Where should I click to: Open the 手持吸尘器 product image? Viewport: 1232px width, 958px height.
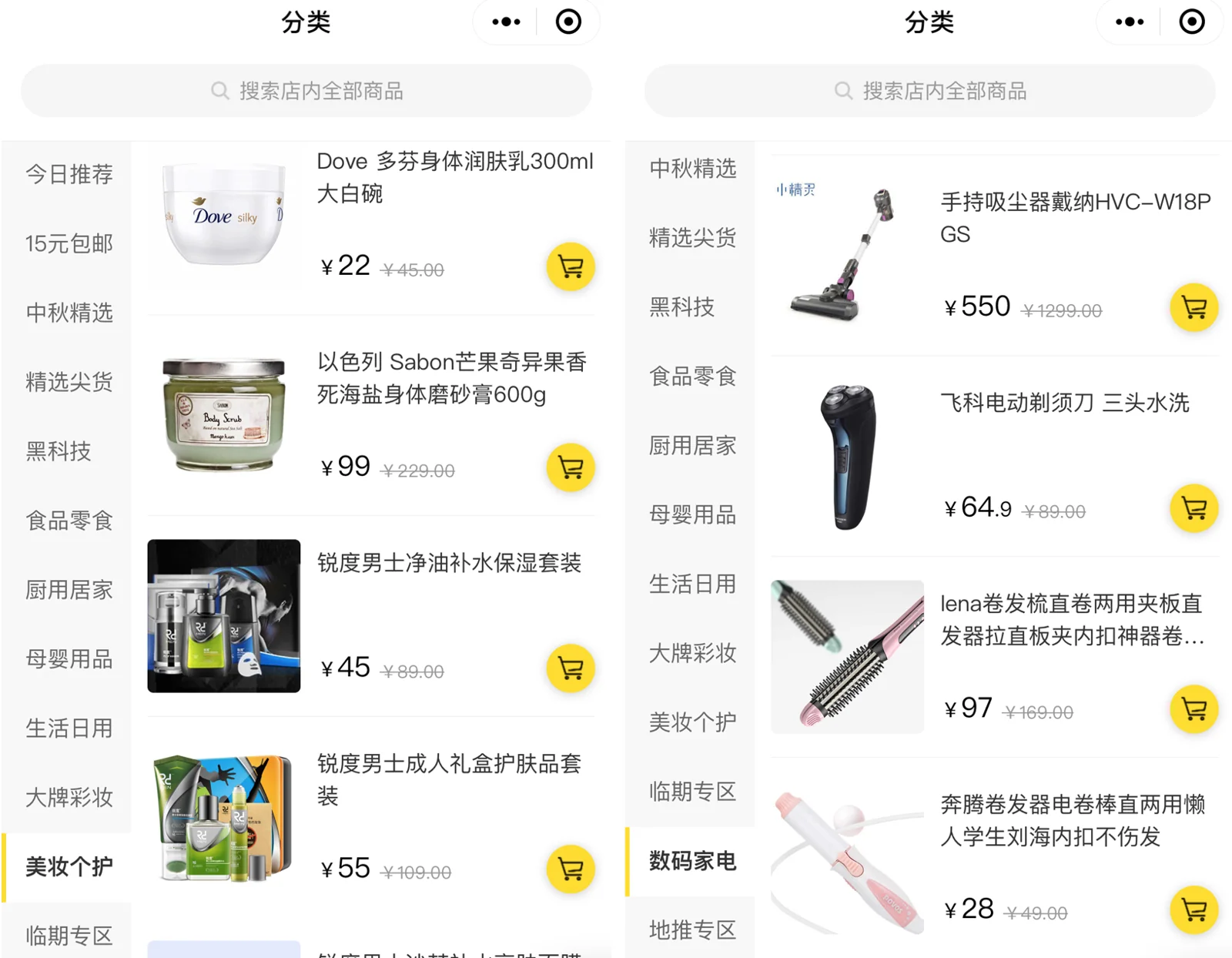pyautogui.click(x=847, y=255)
